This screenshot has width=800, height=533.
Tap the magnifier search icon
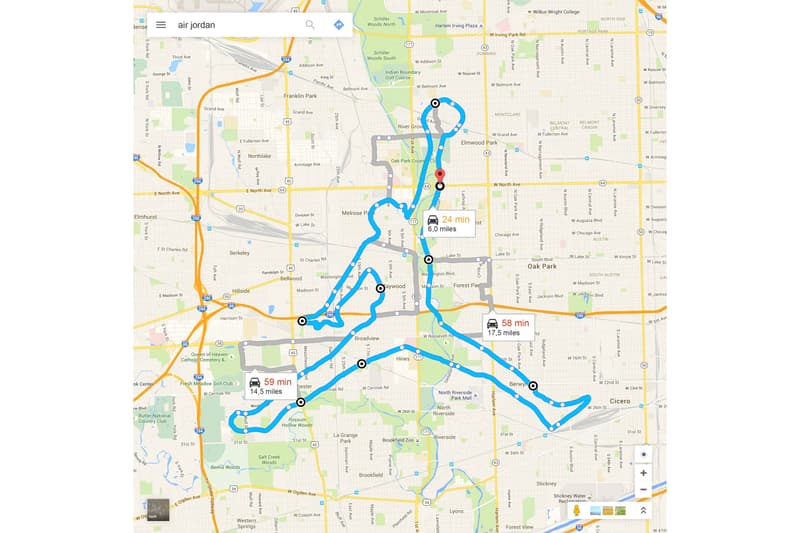pyautogui.click(x=310, y=25)
